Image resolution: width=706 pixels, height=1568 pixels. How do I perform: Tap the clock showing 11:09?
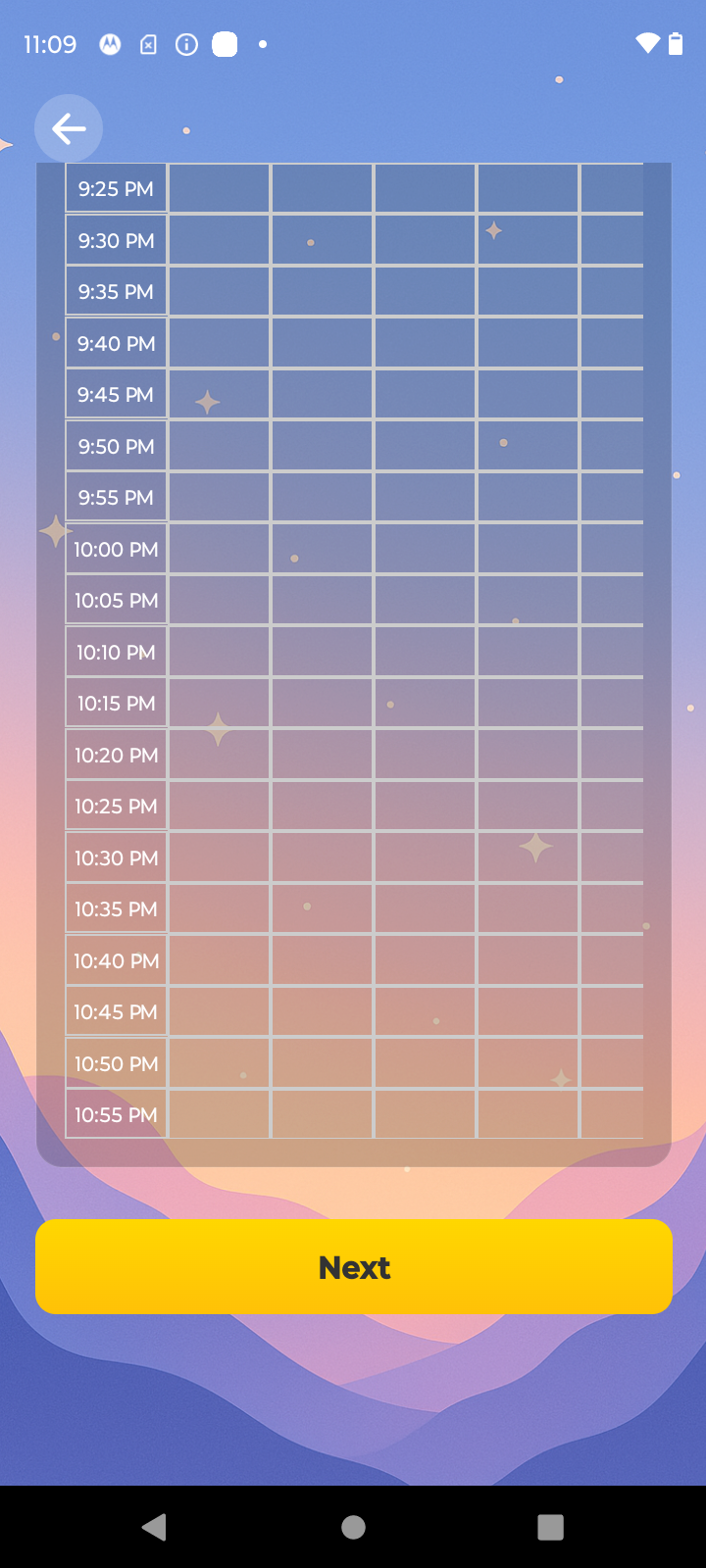coord(49,43)
